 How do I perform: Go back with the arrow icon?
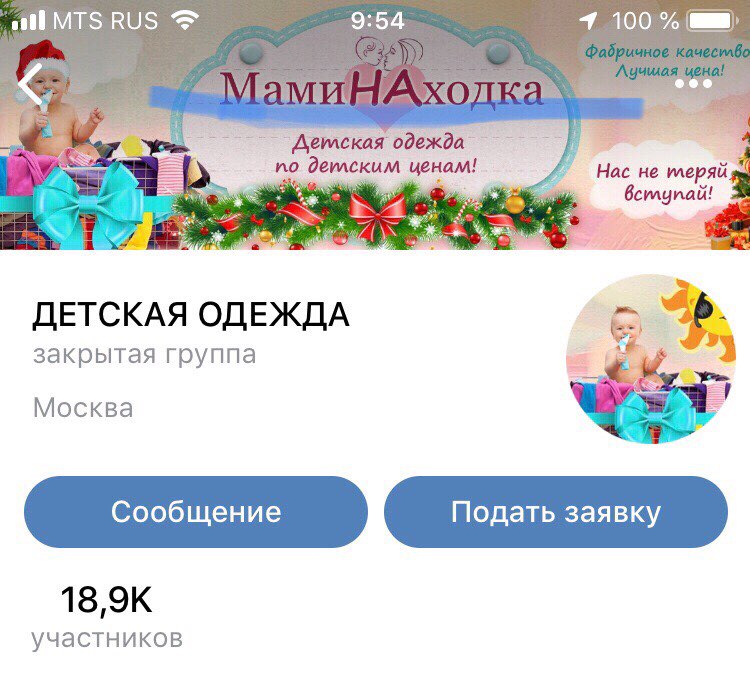pos(30,84)
